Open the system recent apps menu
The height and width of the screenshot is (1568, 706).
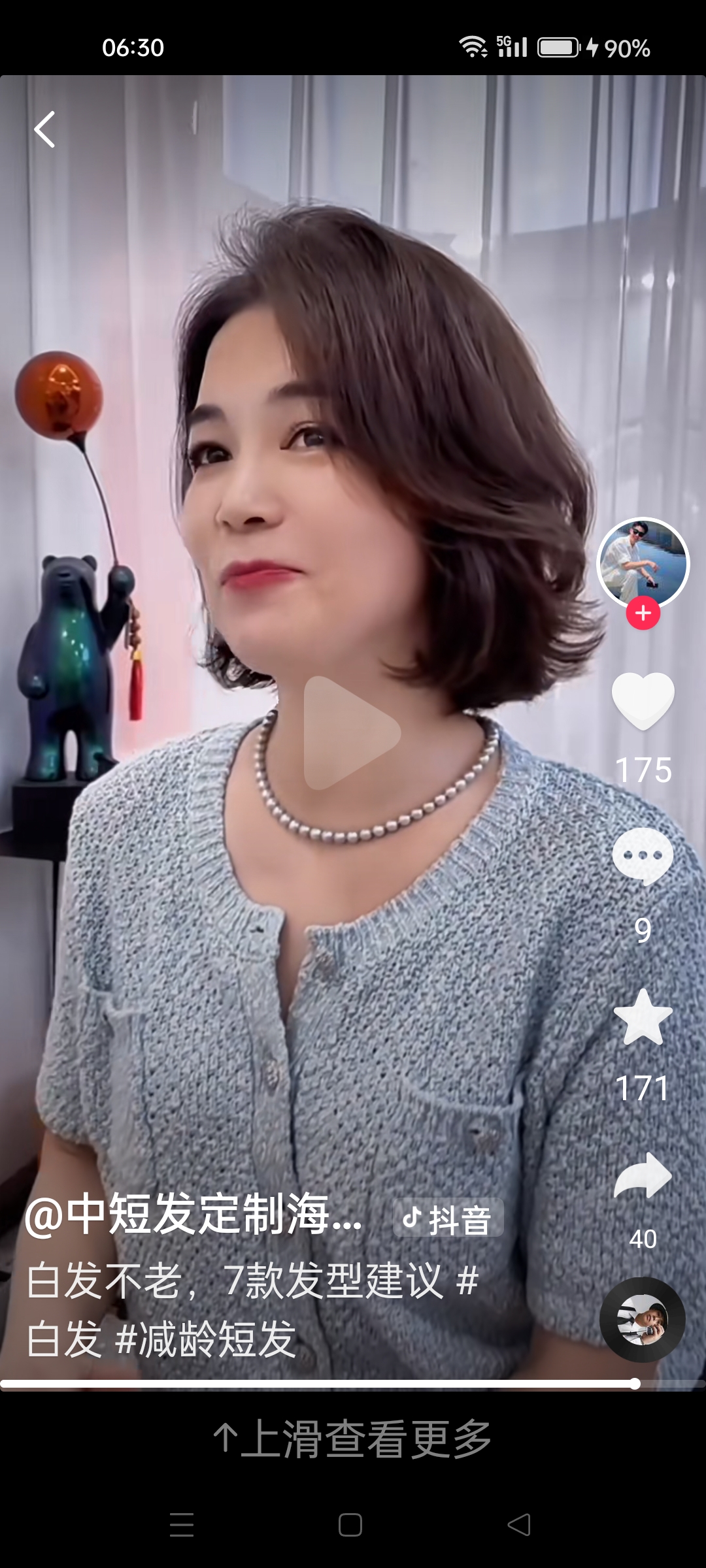click(182, 1525)
